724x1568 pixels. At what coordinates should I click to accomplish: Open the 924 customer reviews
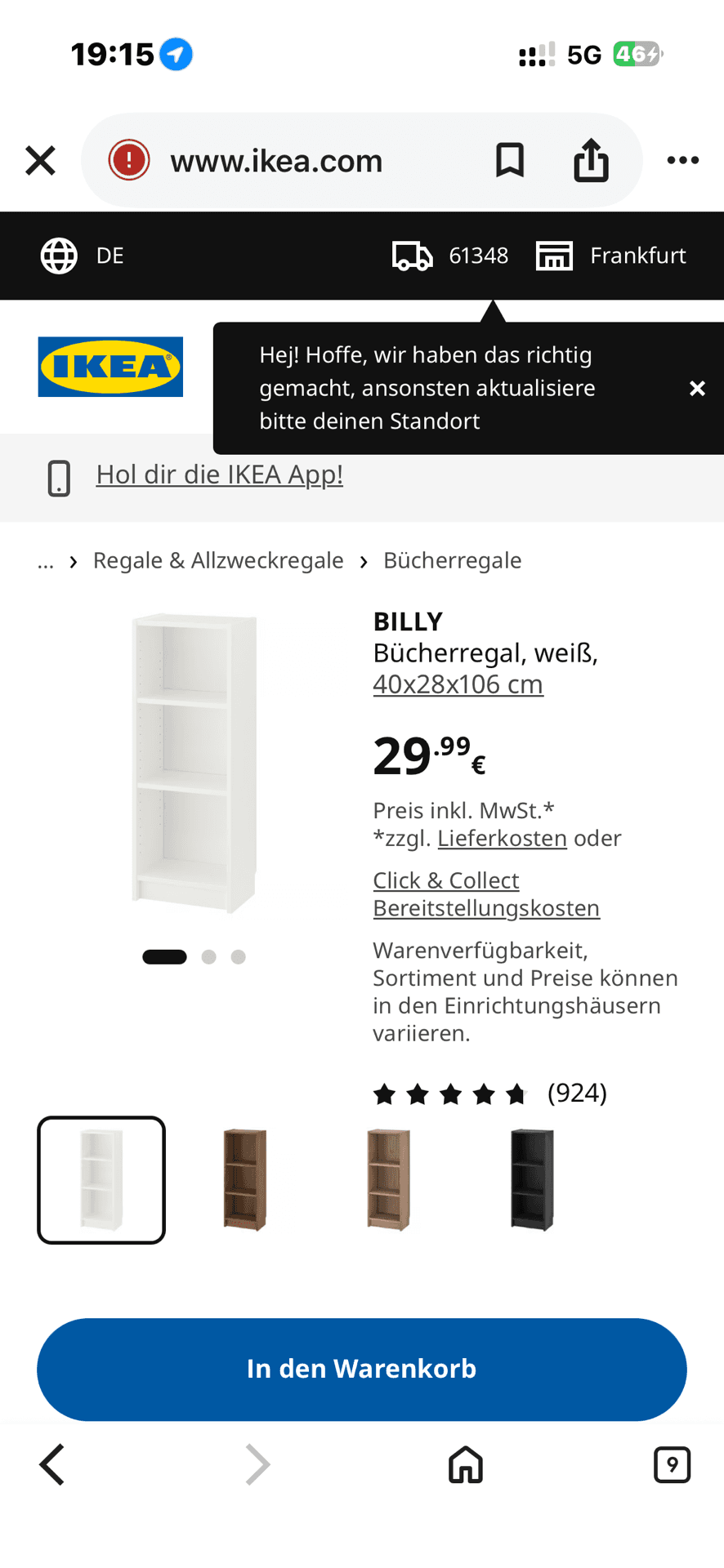click(490, 1093)
